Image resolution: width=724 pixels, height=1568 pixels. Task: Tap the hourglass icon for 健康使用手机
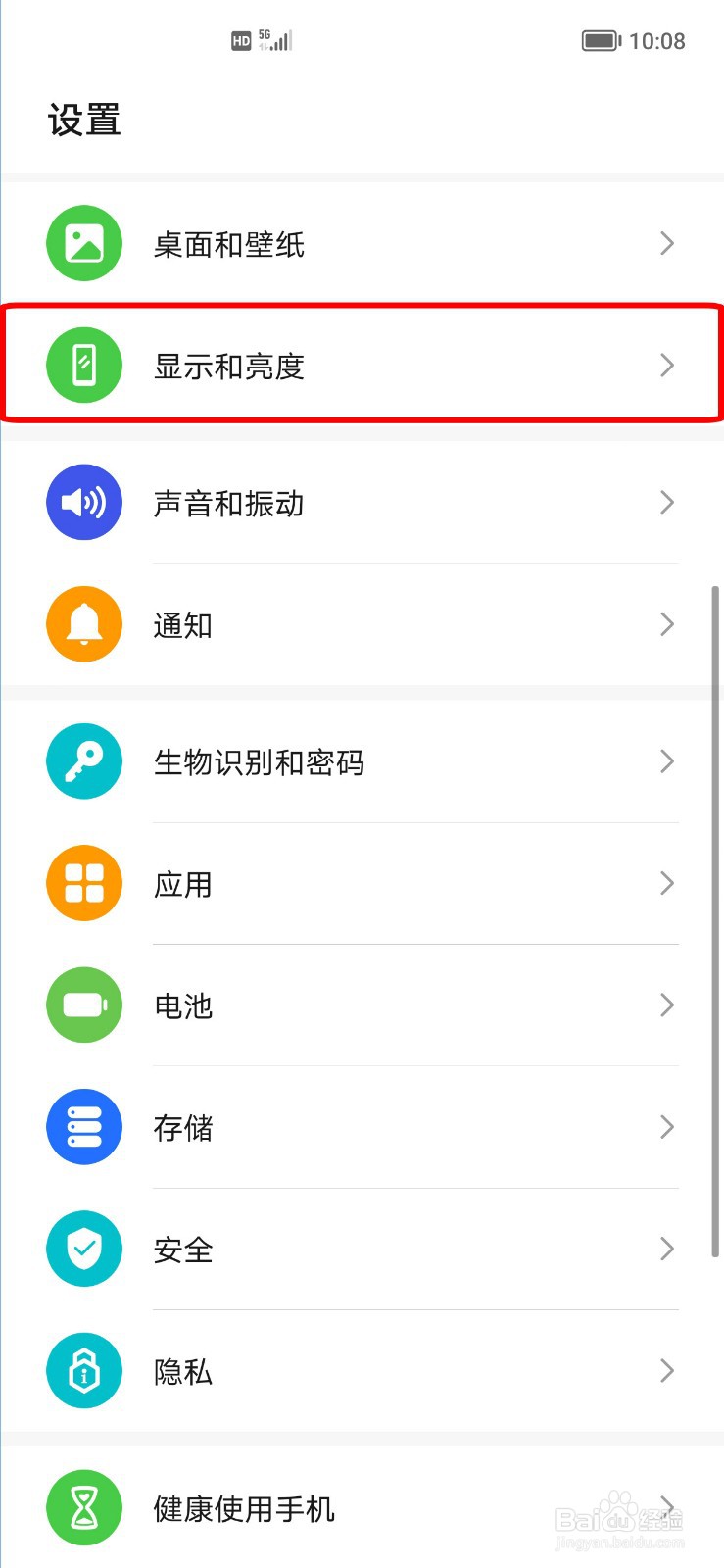point(84,1508)
